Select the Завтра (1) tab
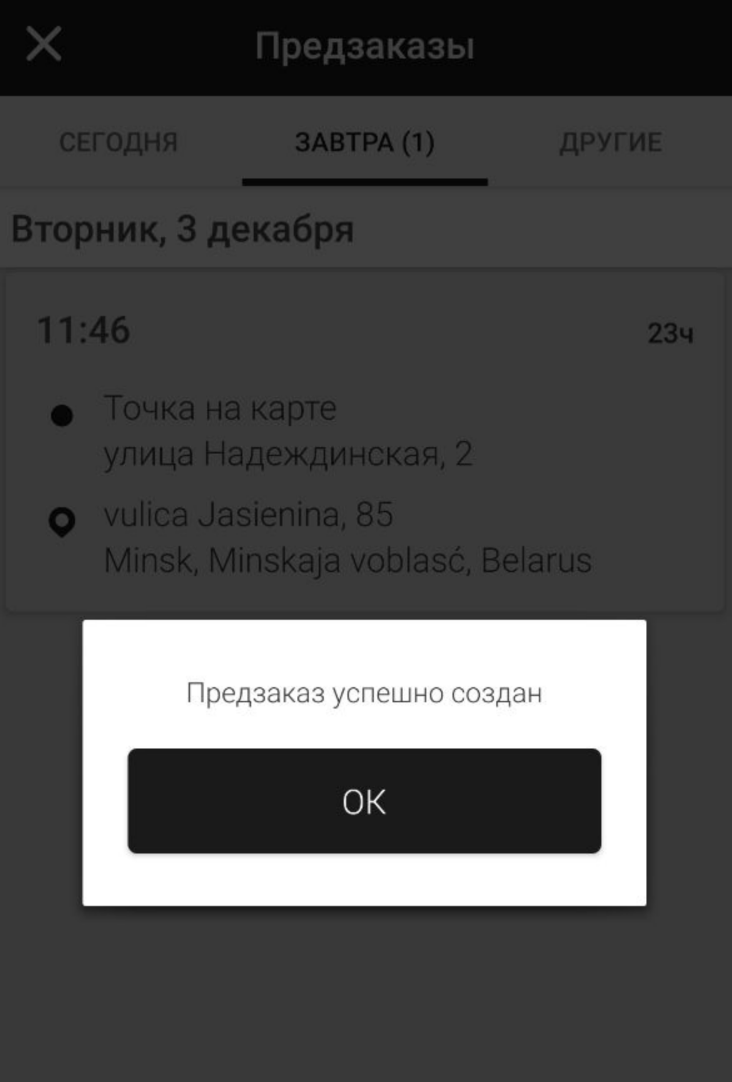732x1082 pixels. point(364,143)
